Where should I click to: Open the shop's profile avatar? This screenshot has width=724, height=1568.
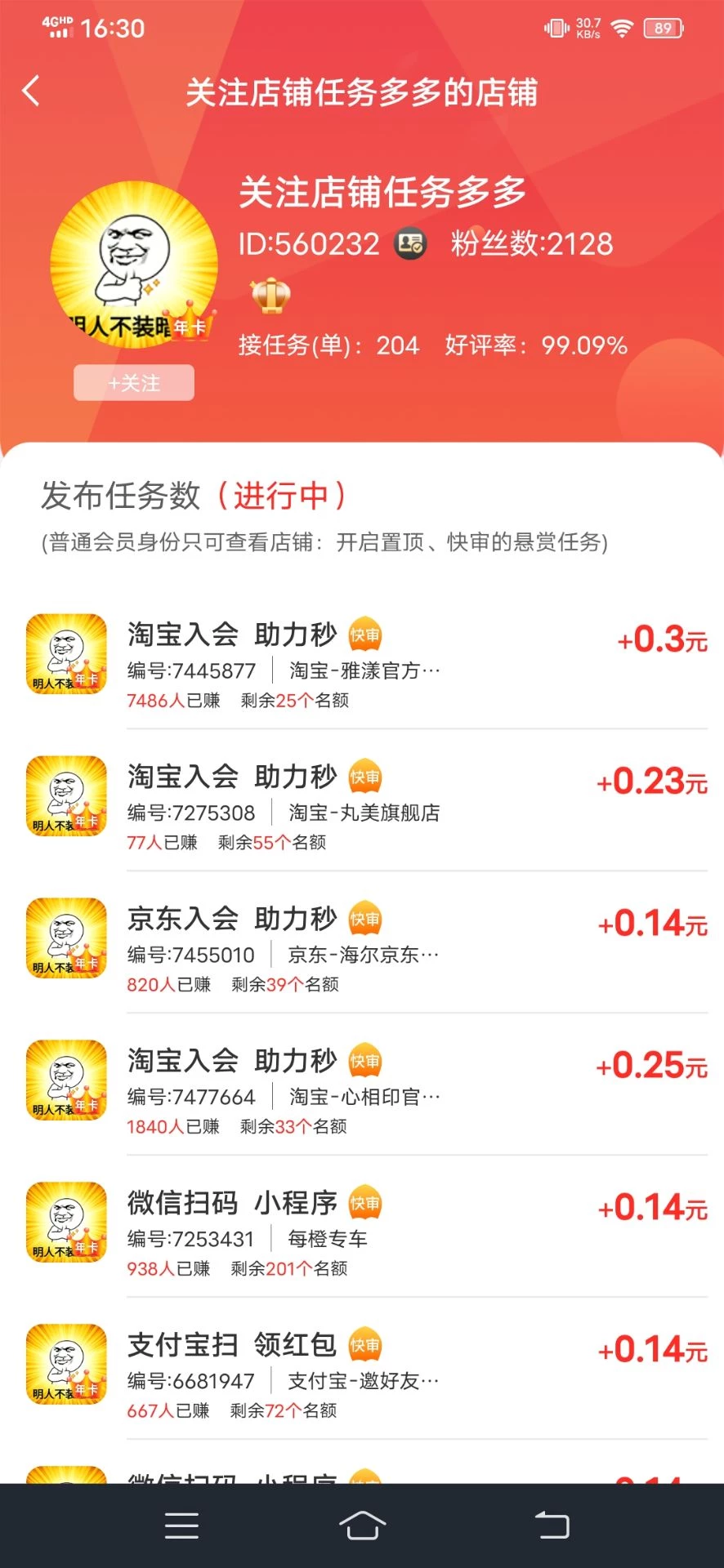pyautogui.click(x=134, y=265)
